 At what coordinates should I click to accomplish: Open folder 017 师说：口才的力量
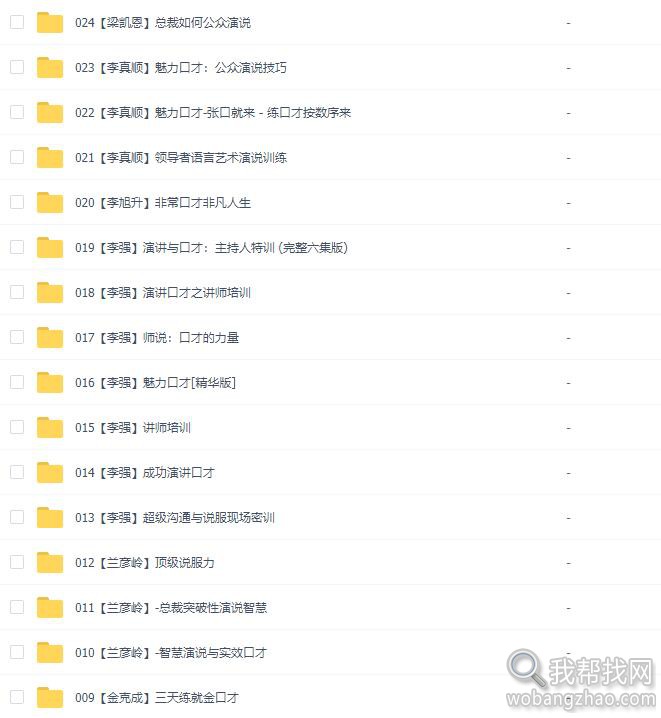click(156, 337)
